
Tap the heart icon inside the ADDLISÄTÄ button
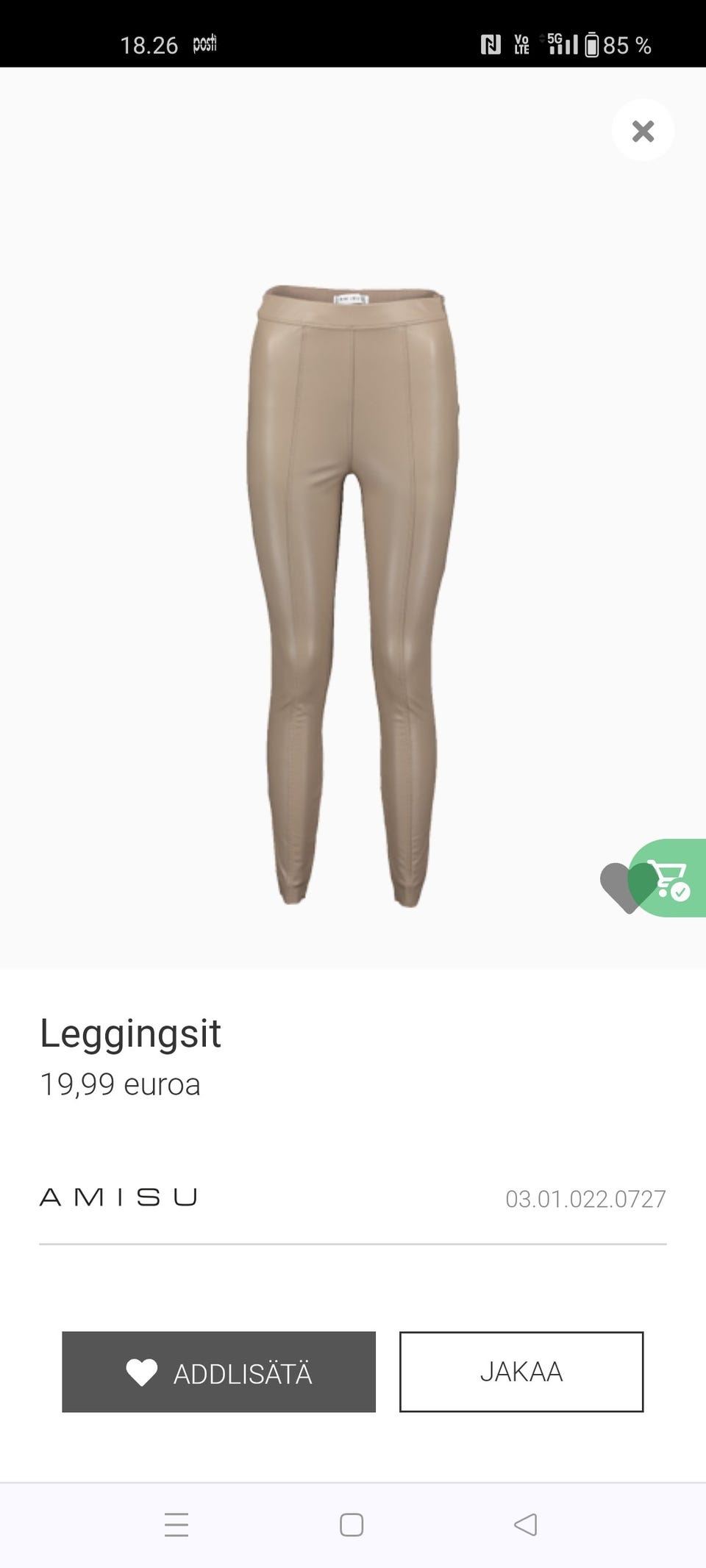[140, 1372]
